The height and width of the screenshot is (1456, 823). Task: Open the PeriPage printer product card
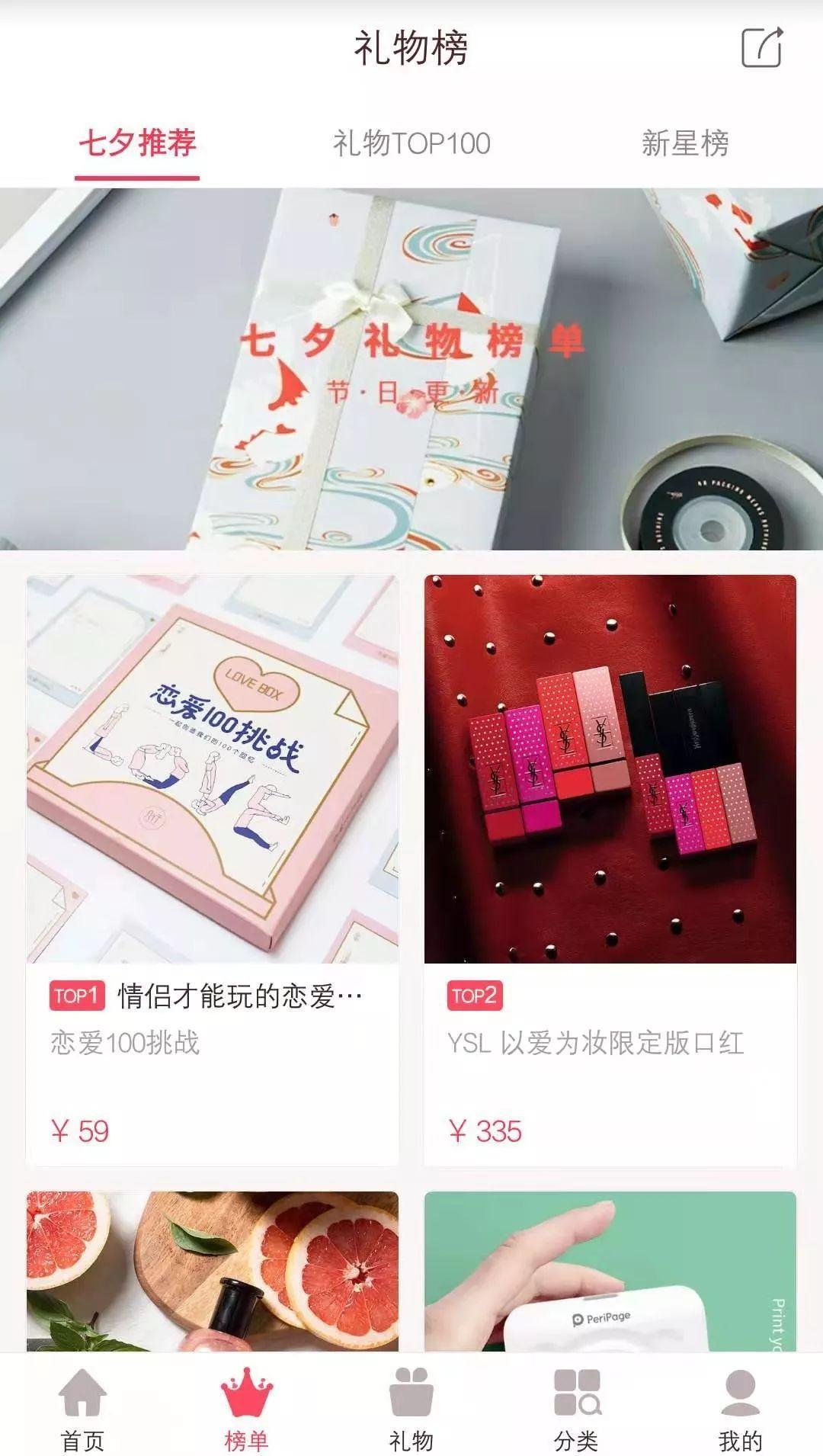[x=610, y=1272]
